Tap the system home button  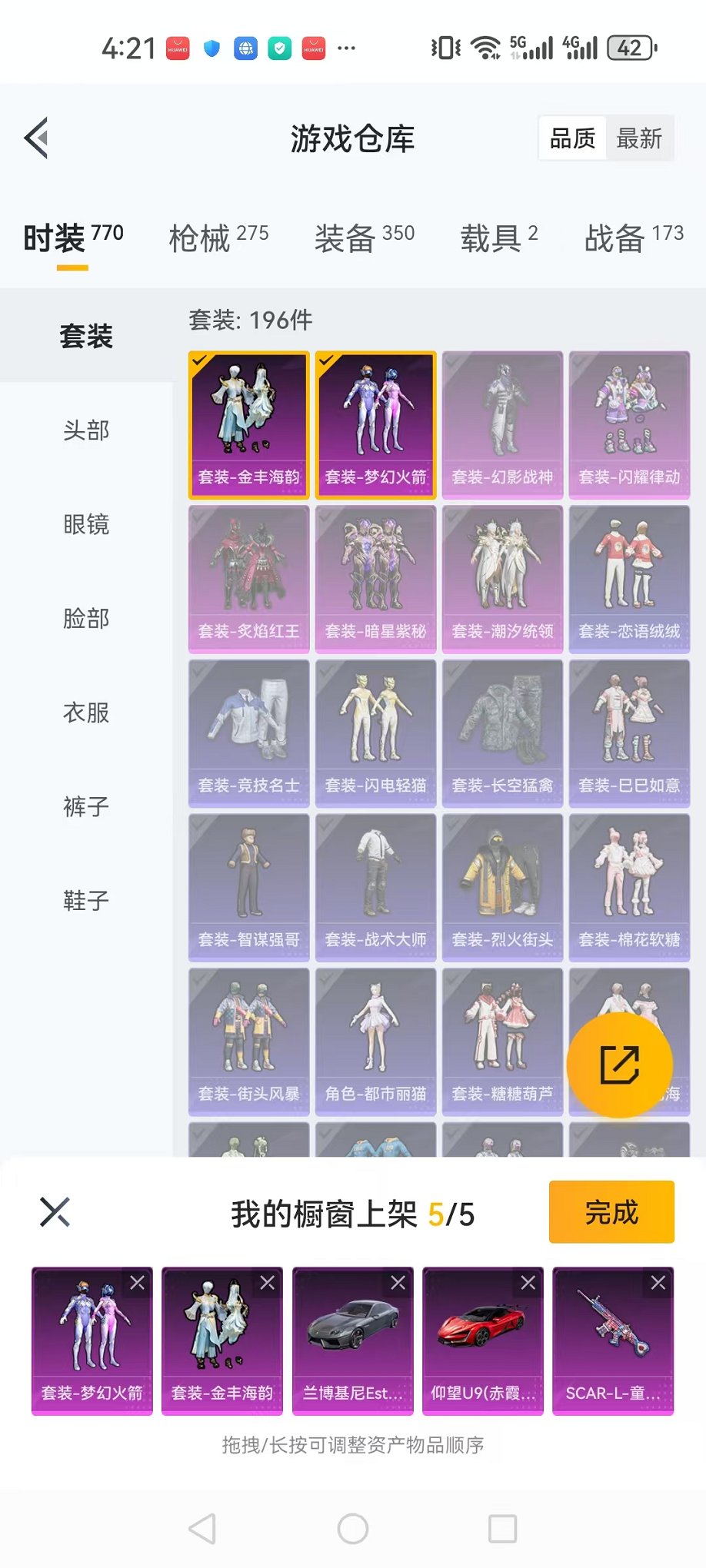pyautogui.click(x=353, y=1529)
